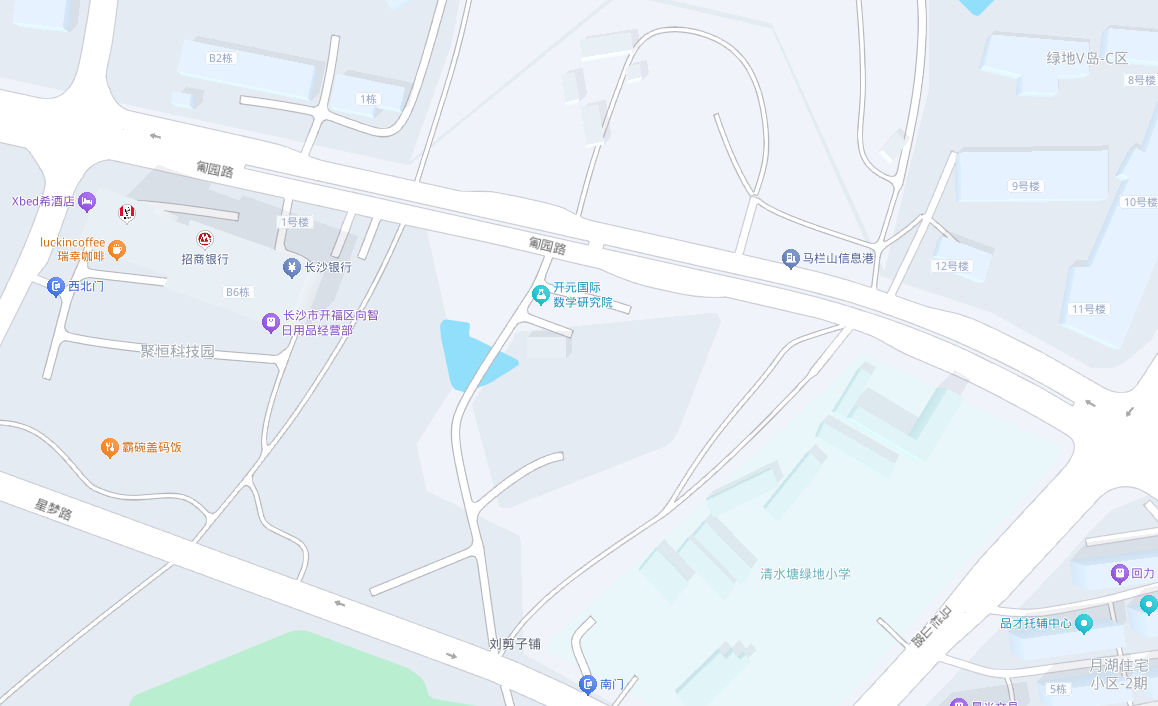Select the luckincoffee 瑞幸咖啡 marker
Viewport: 1158px width, 706px height.
pos(117,249)
